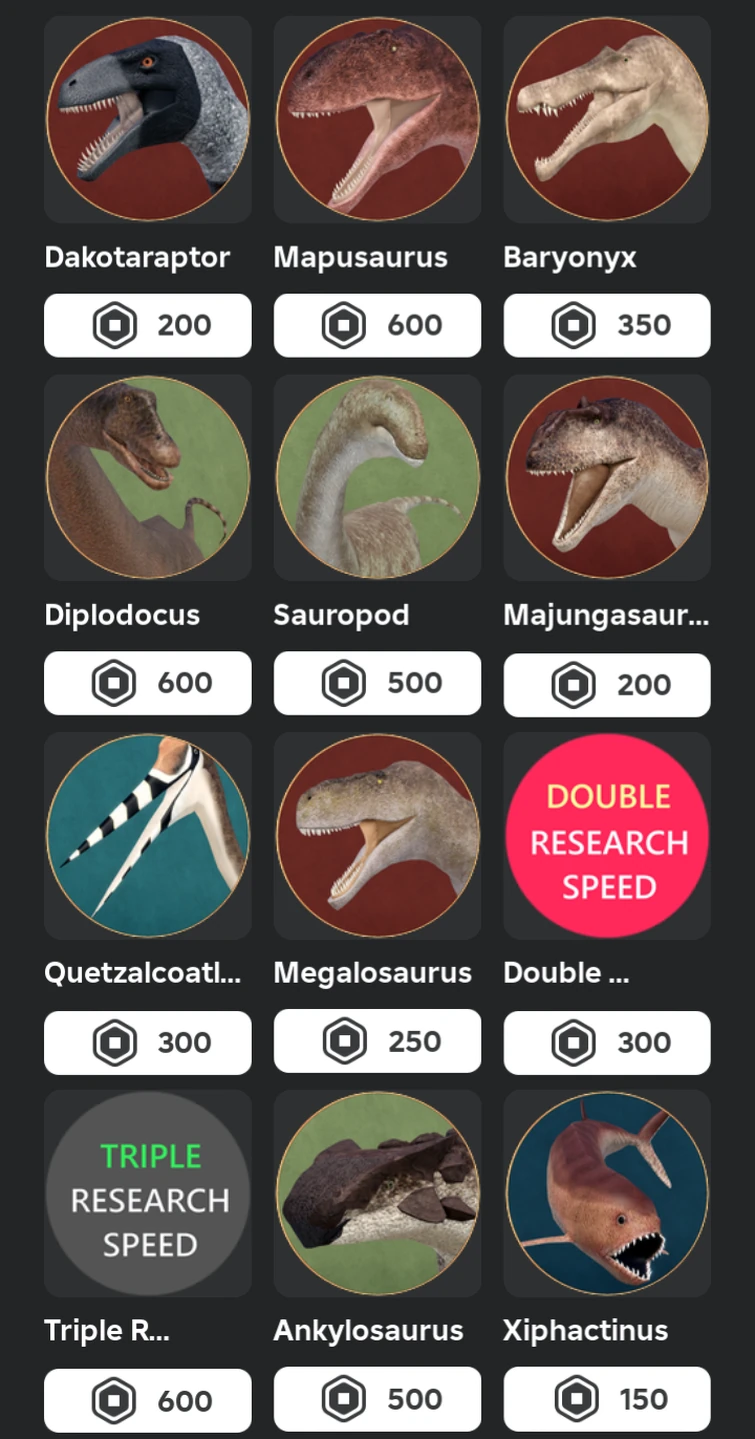Image resolution: width=755 pixels, height=1439 pixels.
Task: Click the Robux icon next to Xiphactinus's 150 cost
Action: pyautogui.click(x=575, y=1399)
